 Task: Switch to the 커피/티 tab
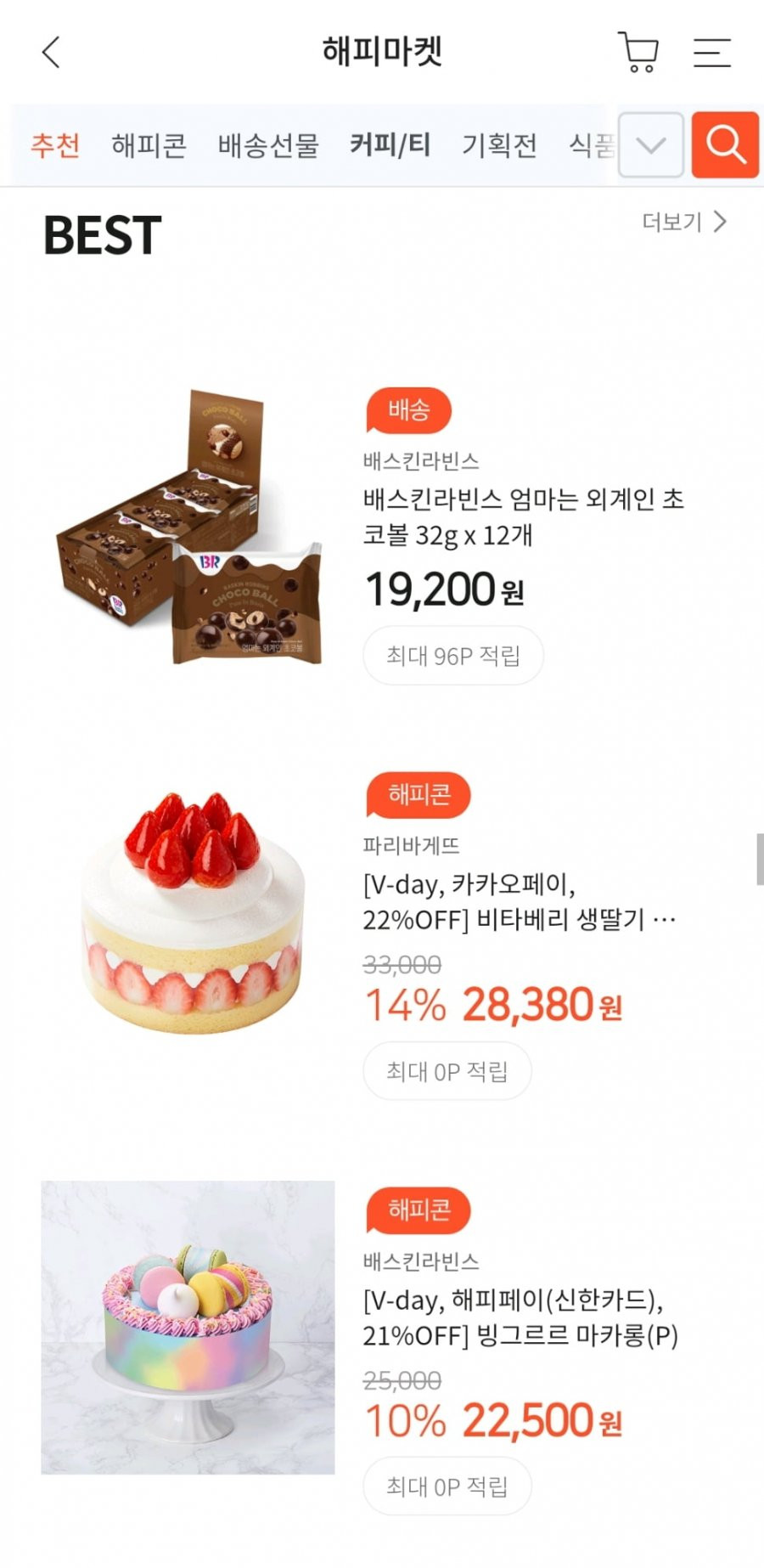[x=390, y=145]
